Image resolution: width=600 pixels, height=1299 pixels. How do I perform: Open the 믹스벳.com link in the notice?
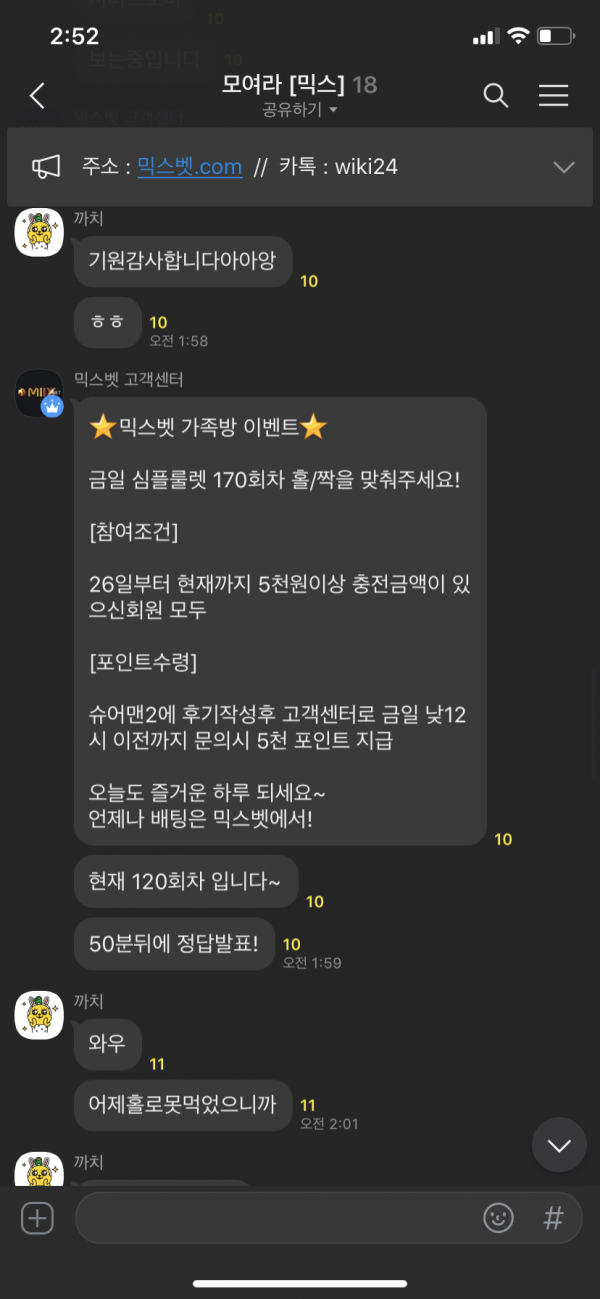(x=189, y=167)
